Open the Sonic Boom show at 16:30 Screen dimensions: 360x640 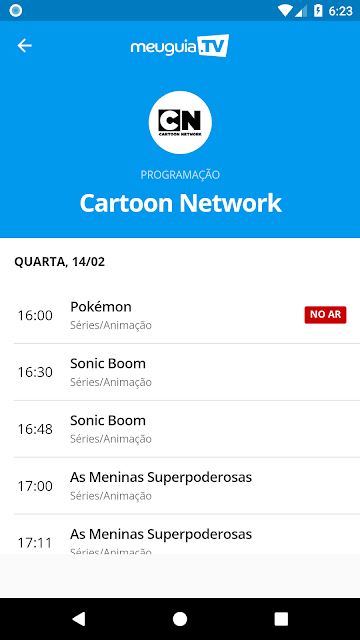[x=180, y=372]
